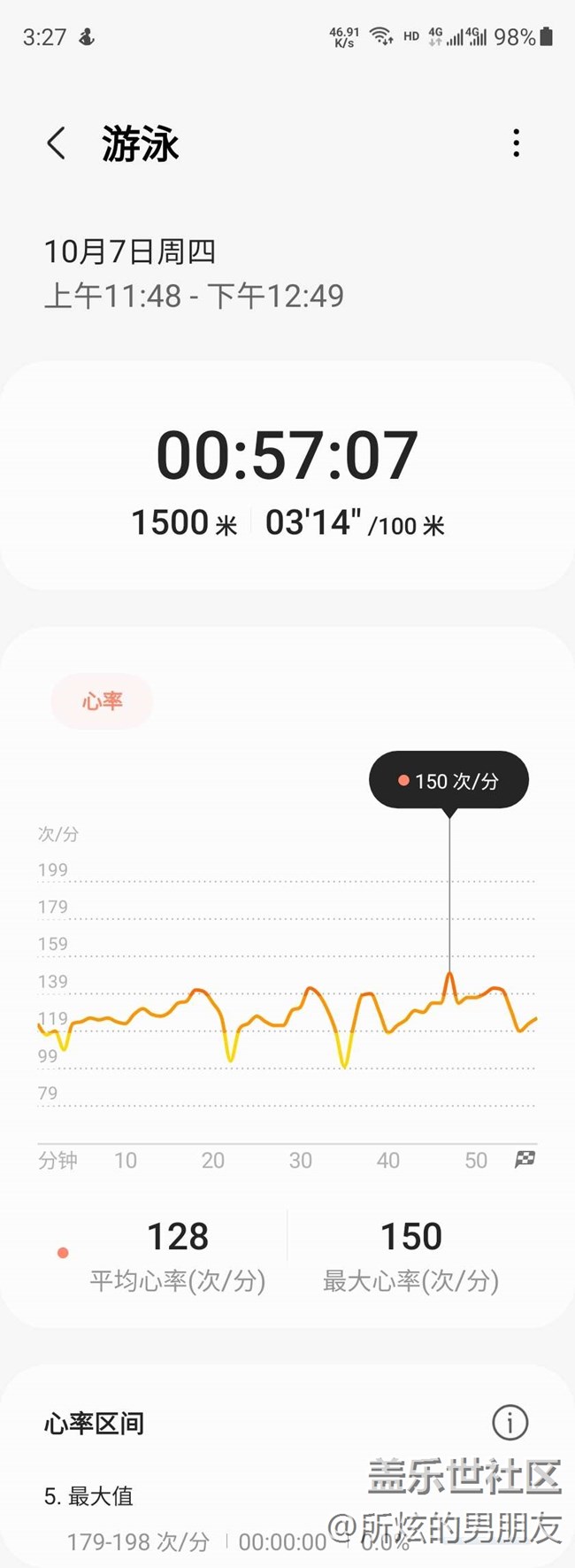
Task: Open the info icon beside 心率区间
Action: 510,1423
